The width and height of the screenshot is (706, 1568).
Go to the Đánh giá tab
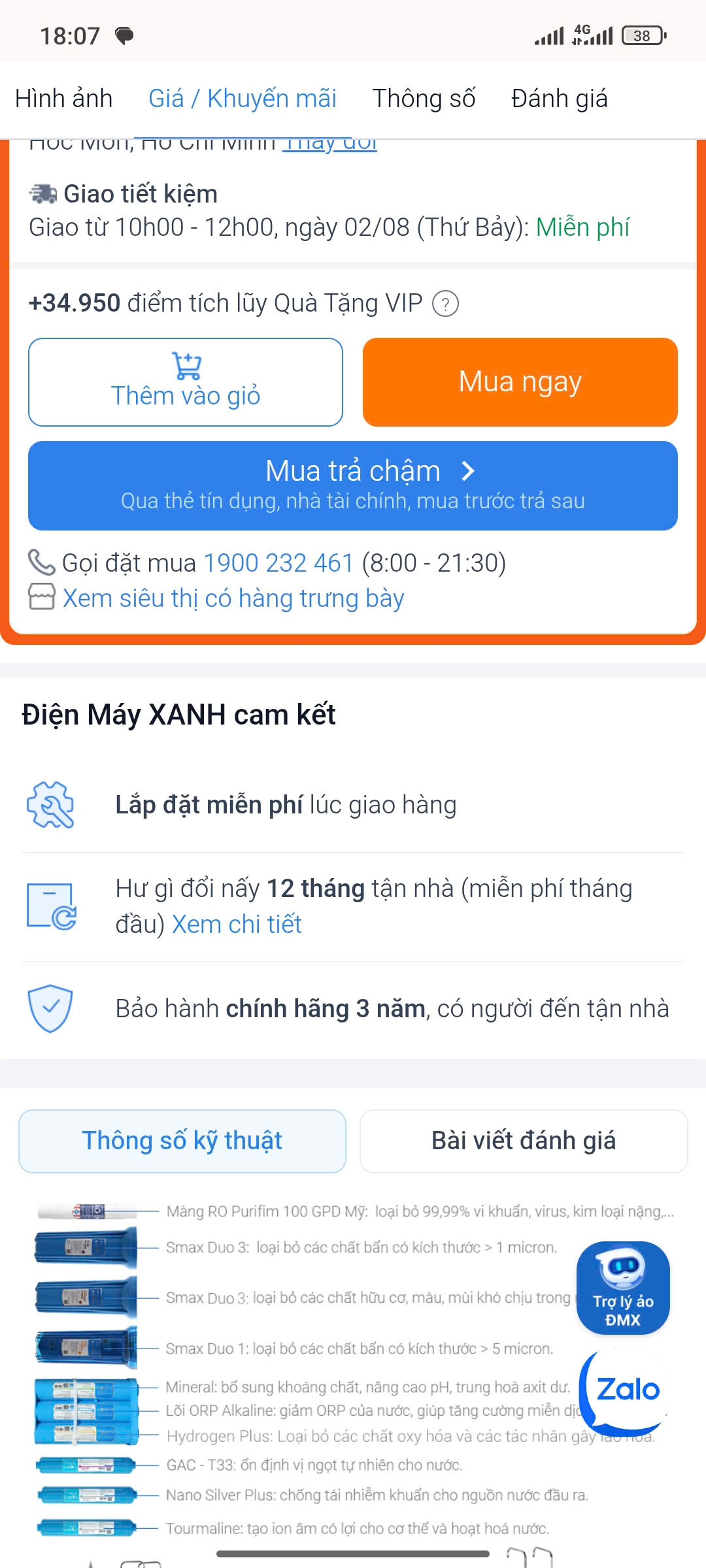[x=559, y=99]
